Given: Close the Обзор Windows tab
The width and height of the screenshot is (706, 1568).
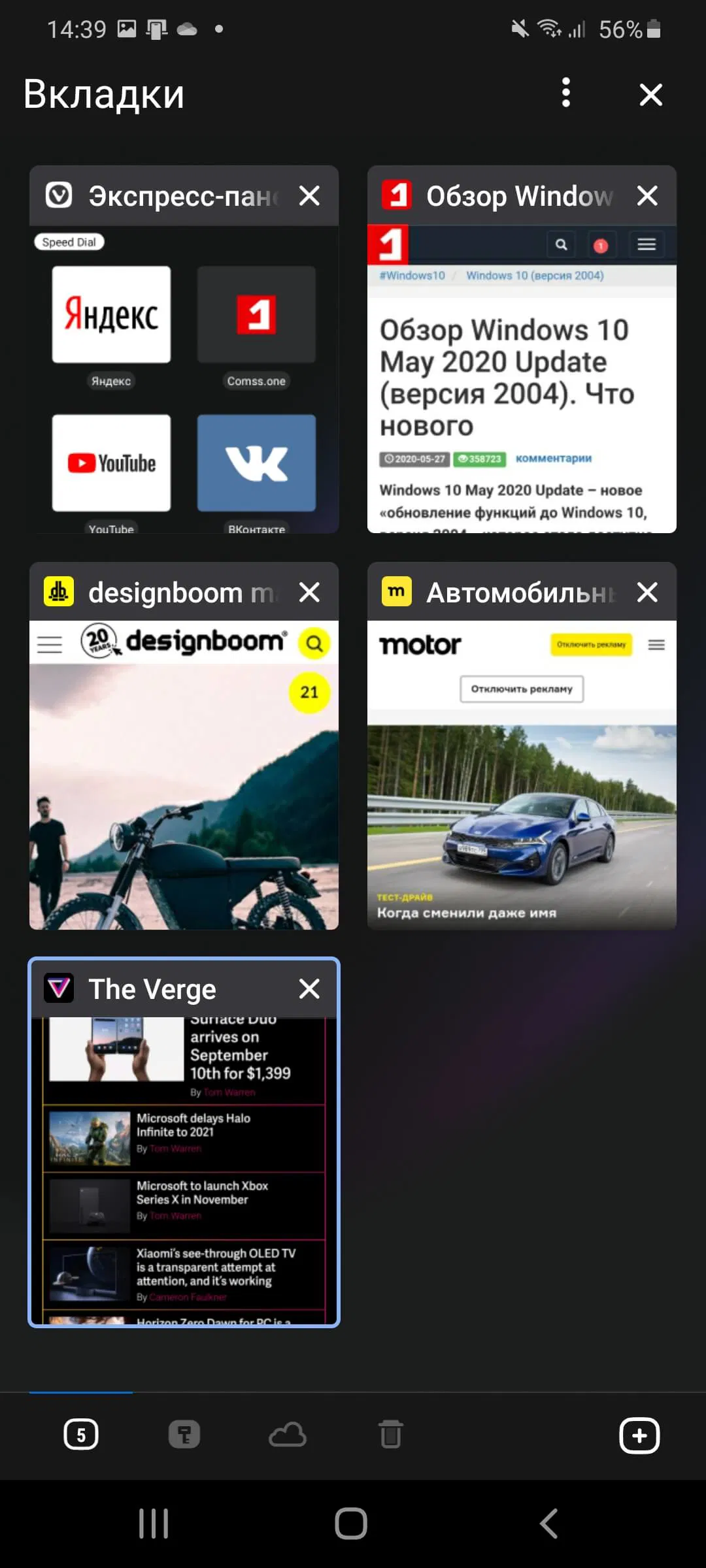Looking at the screenshot, I should (x=647, y=195).
